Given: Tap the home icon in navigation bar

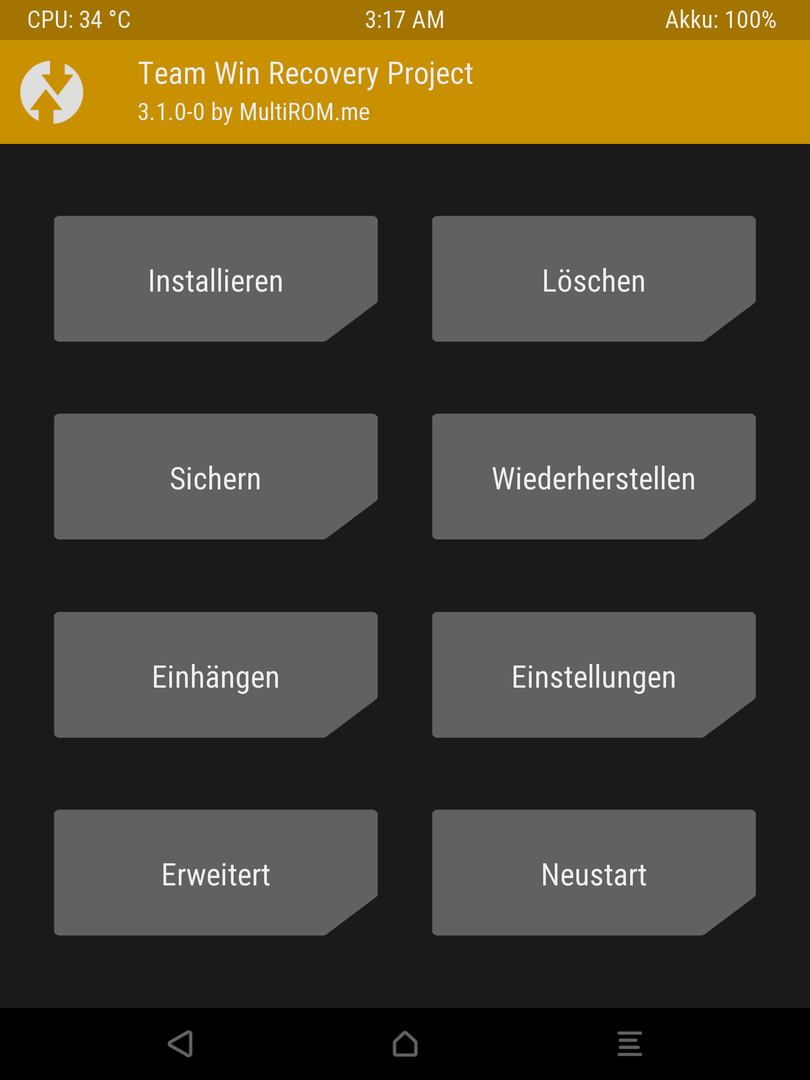Looking at the screenshot, I should pos(405,1044).
